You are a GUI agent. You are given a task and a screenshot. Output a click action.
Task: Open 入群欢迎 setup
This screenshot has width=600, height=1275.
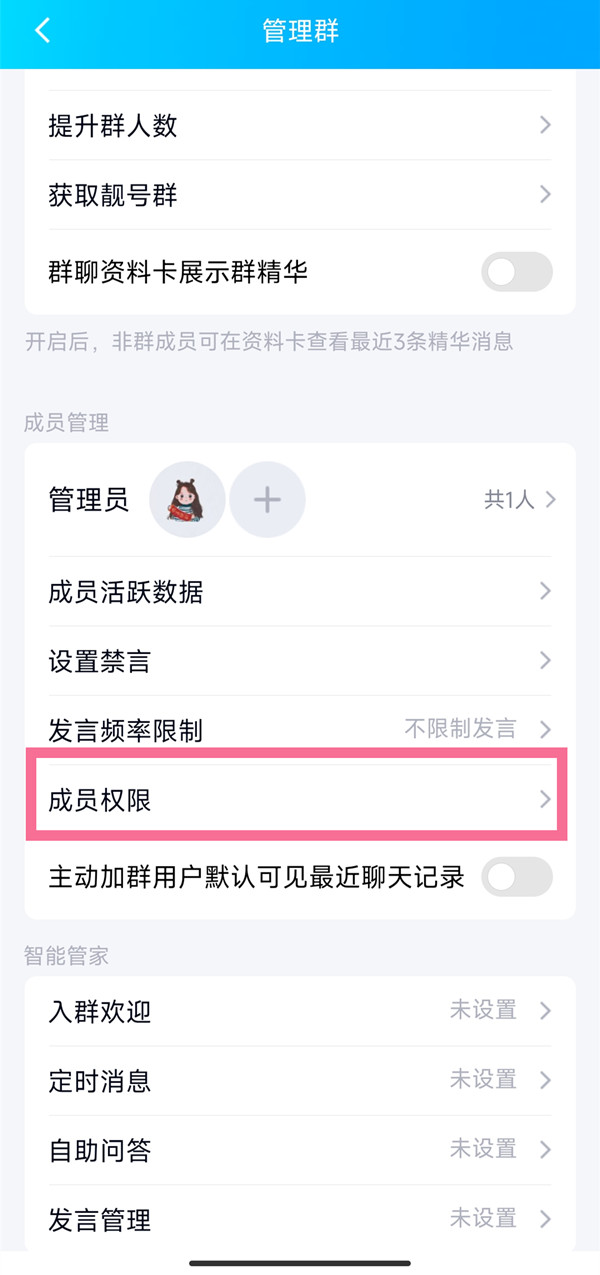pyautogui.click(x=300, y=1011)
